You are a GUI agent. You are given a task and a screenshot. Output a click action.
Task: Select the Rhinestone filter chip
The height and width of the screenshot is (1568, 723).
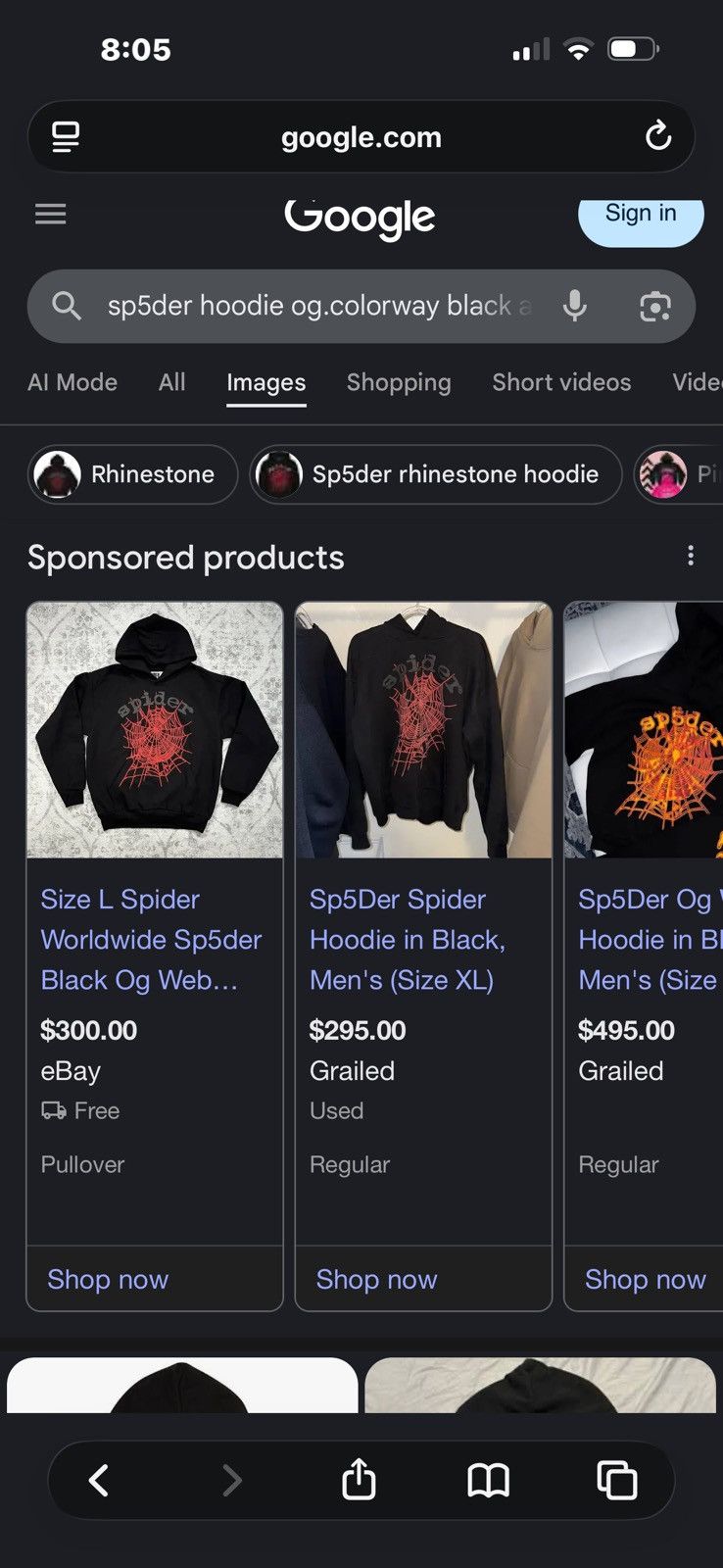click(x=133, y=474)
